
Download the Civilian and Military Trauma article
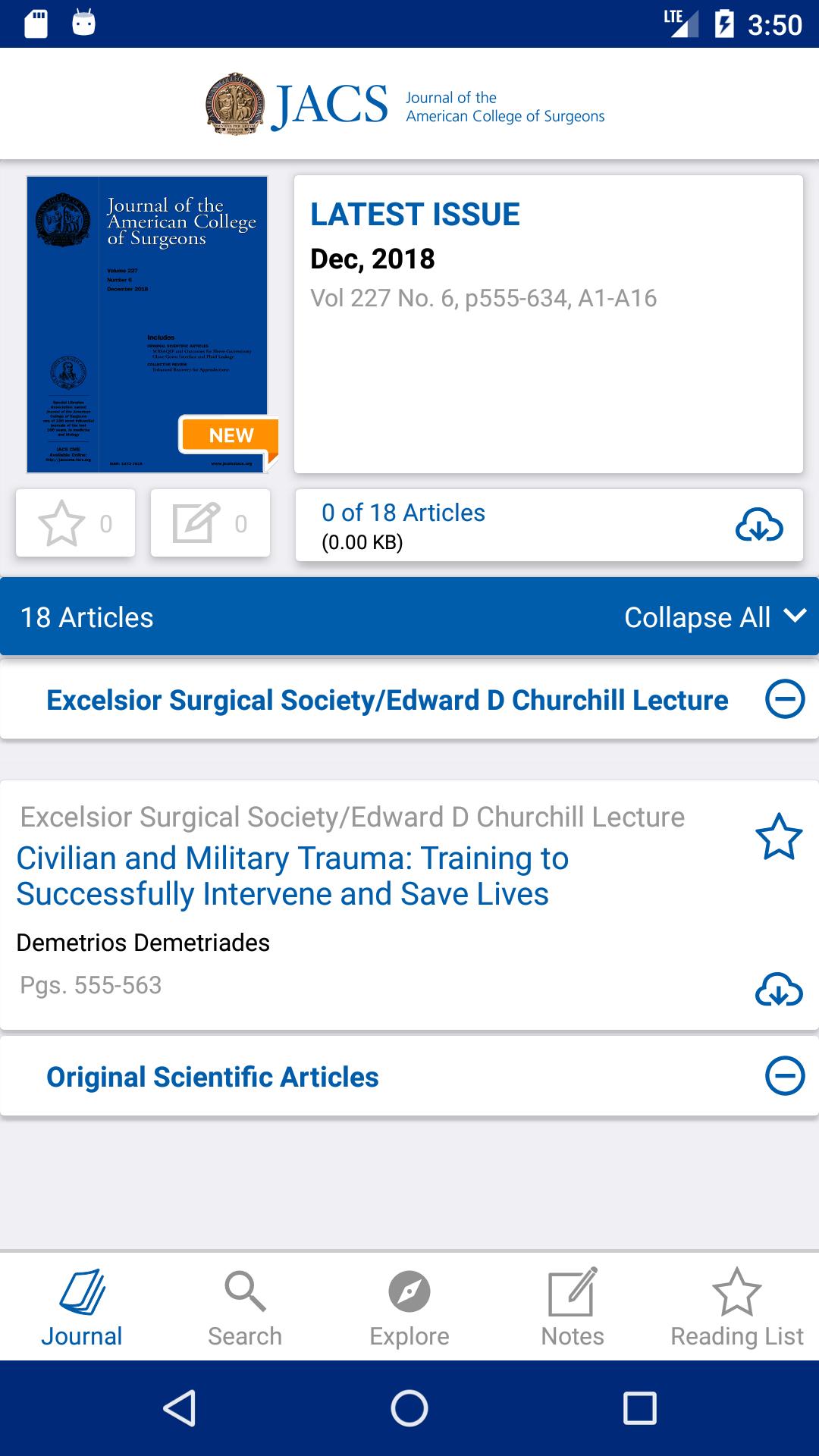(779, 989)
